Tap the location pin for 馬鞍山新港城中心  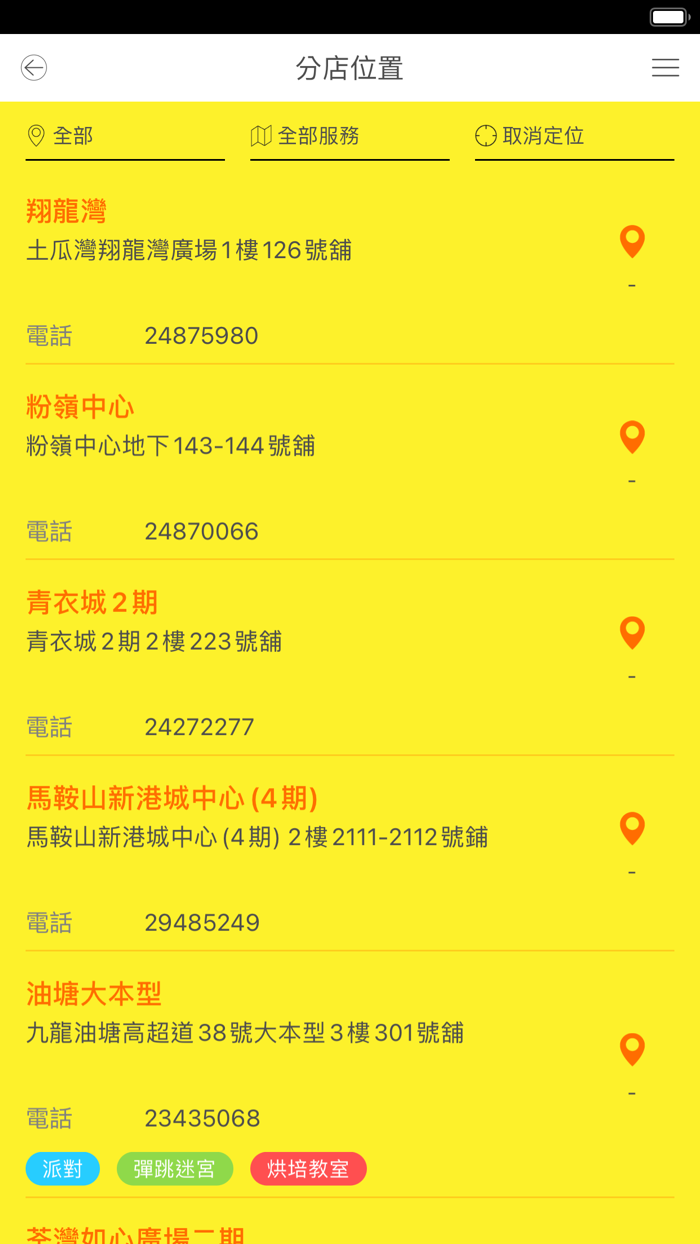pos(632,829)
